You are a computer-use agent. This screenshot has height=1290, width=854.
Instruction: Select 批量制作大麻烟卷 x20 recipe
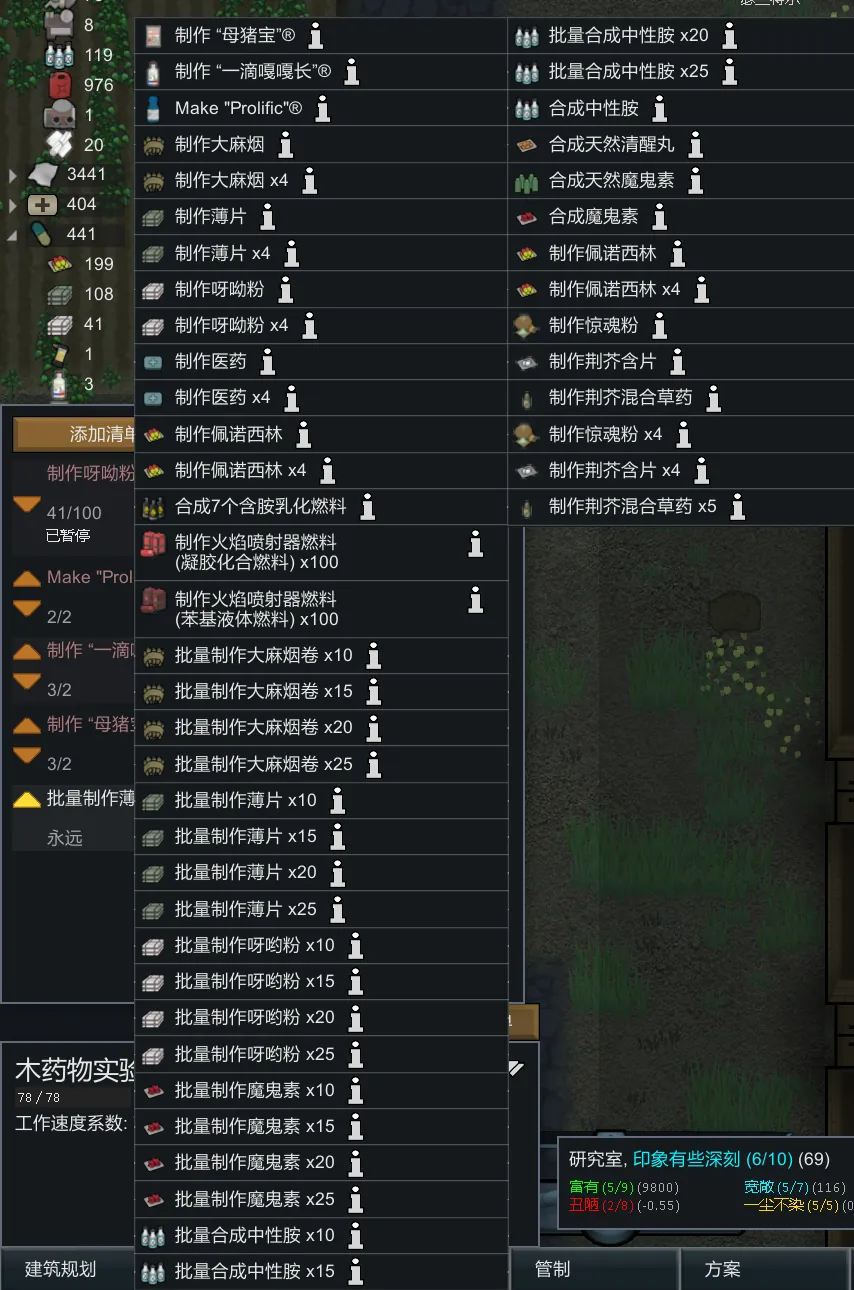coord(263,727)
